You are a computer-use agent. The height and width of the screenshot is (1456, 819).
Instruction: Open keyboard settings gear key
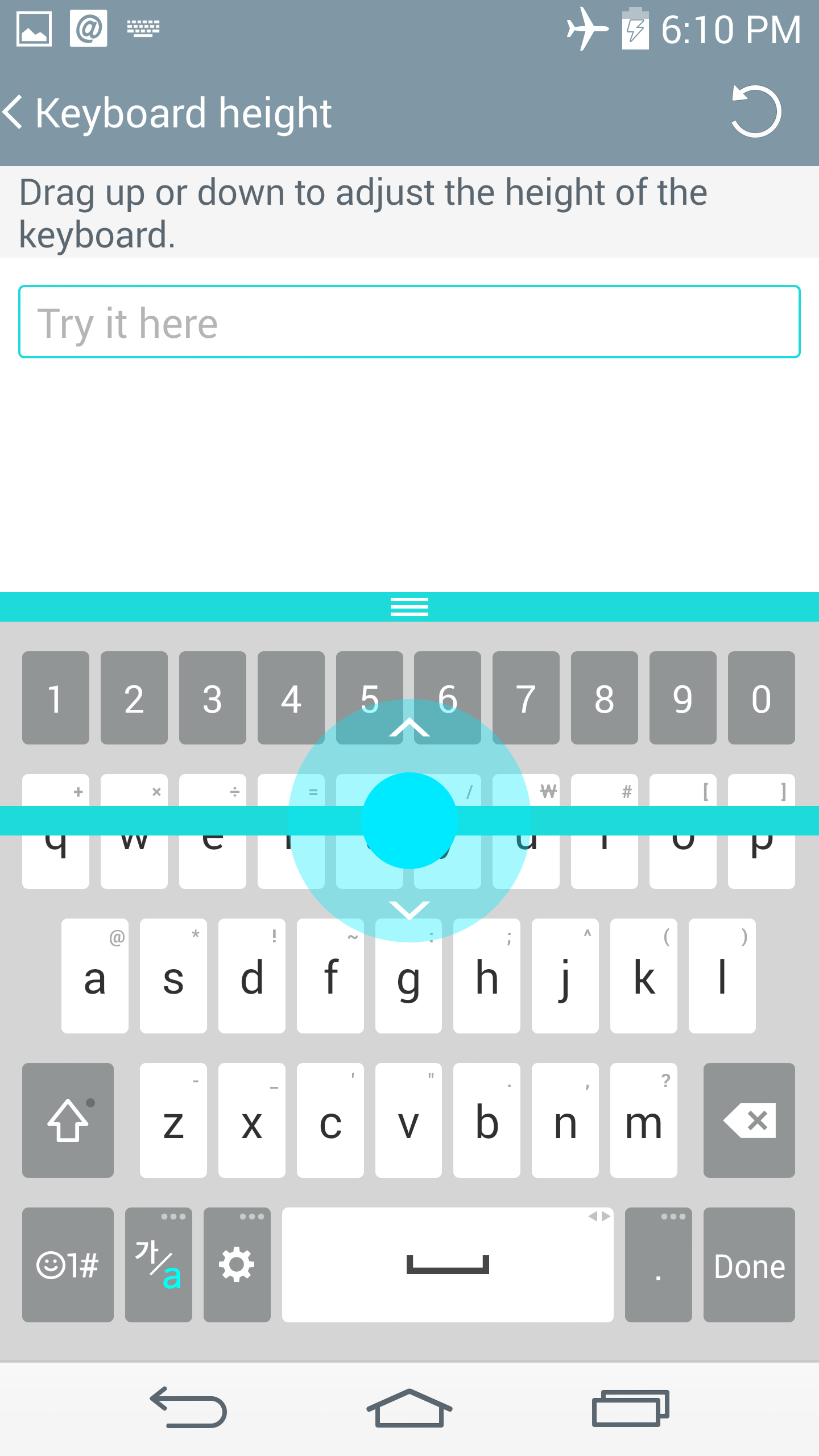coord(237,1265)
